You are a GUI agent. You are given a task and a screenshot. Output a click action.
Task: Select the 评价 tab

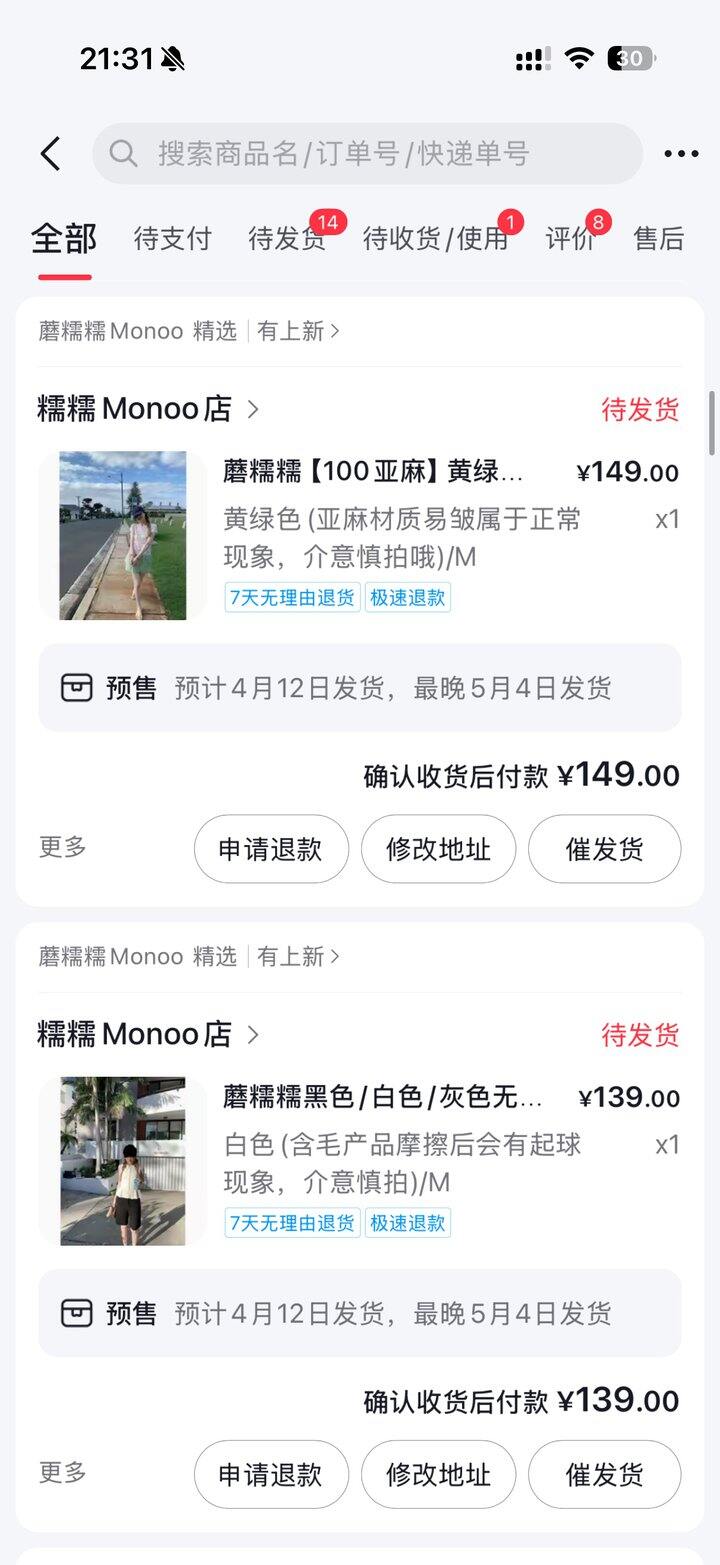coord(570,239)
